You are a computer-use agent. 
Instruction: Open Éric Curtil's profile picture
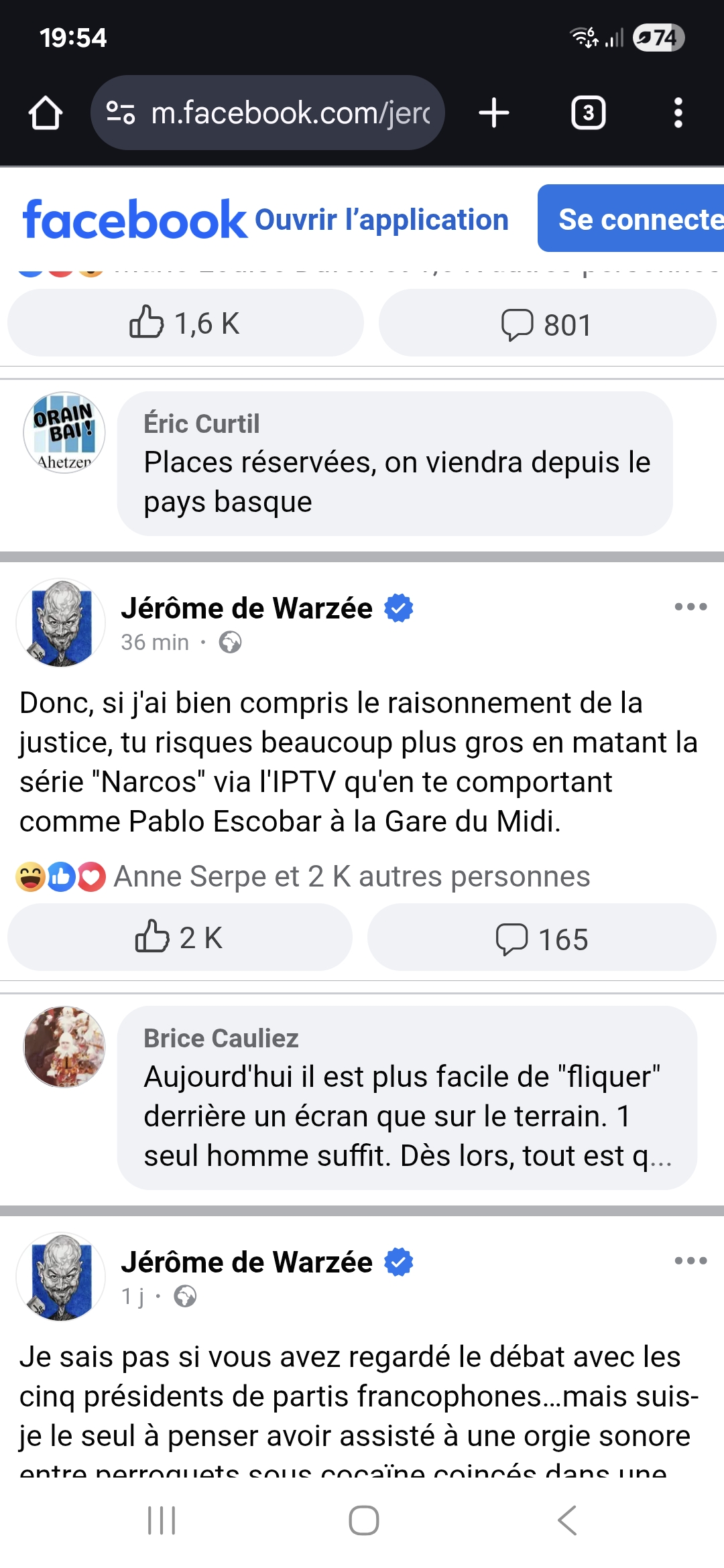(x=64, y=433)
